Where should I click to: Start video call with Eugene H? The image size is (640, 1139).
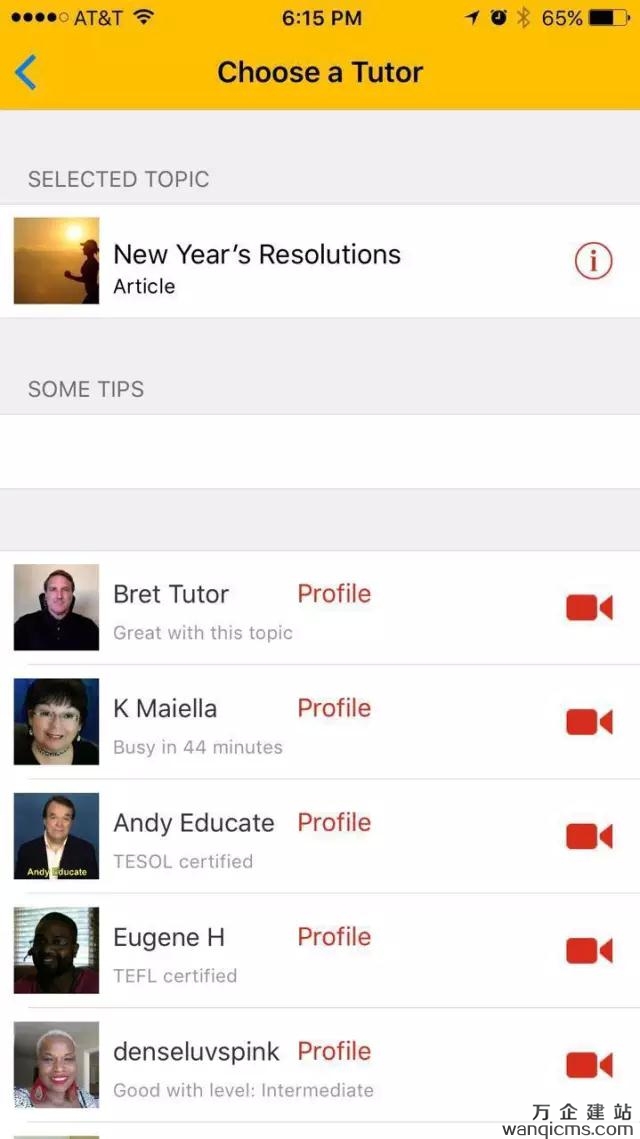pos(588,951)
